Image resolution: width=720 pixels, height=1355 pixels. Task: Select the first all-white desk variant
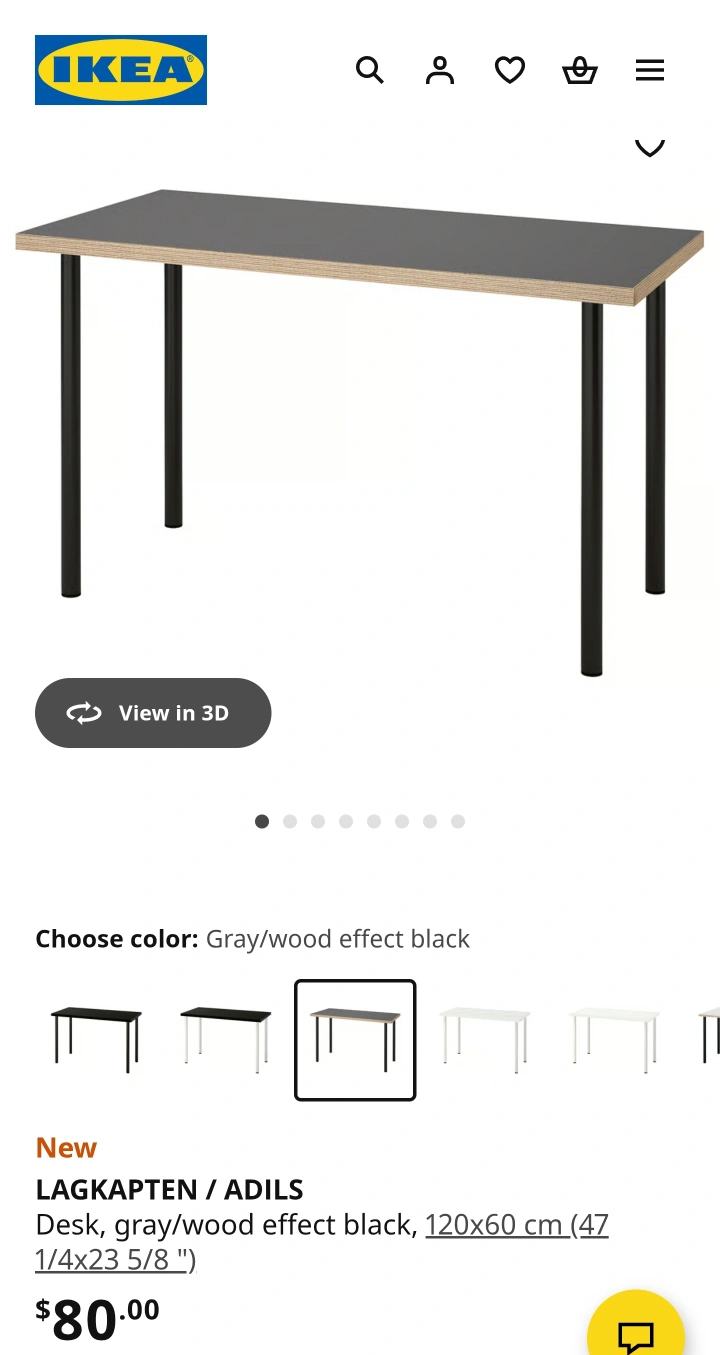click(485, 1040)
